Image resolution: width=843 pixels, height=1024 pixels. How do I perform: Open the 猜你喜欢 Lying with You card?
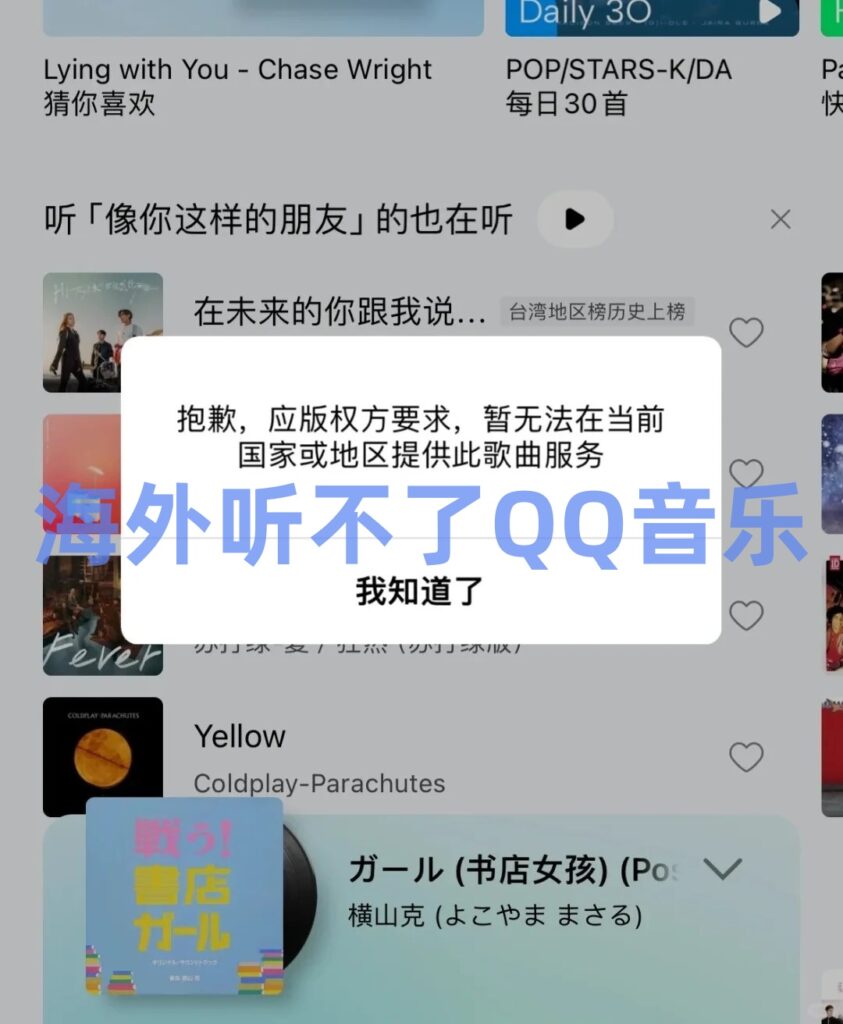263,18
